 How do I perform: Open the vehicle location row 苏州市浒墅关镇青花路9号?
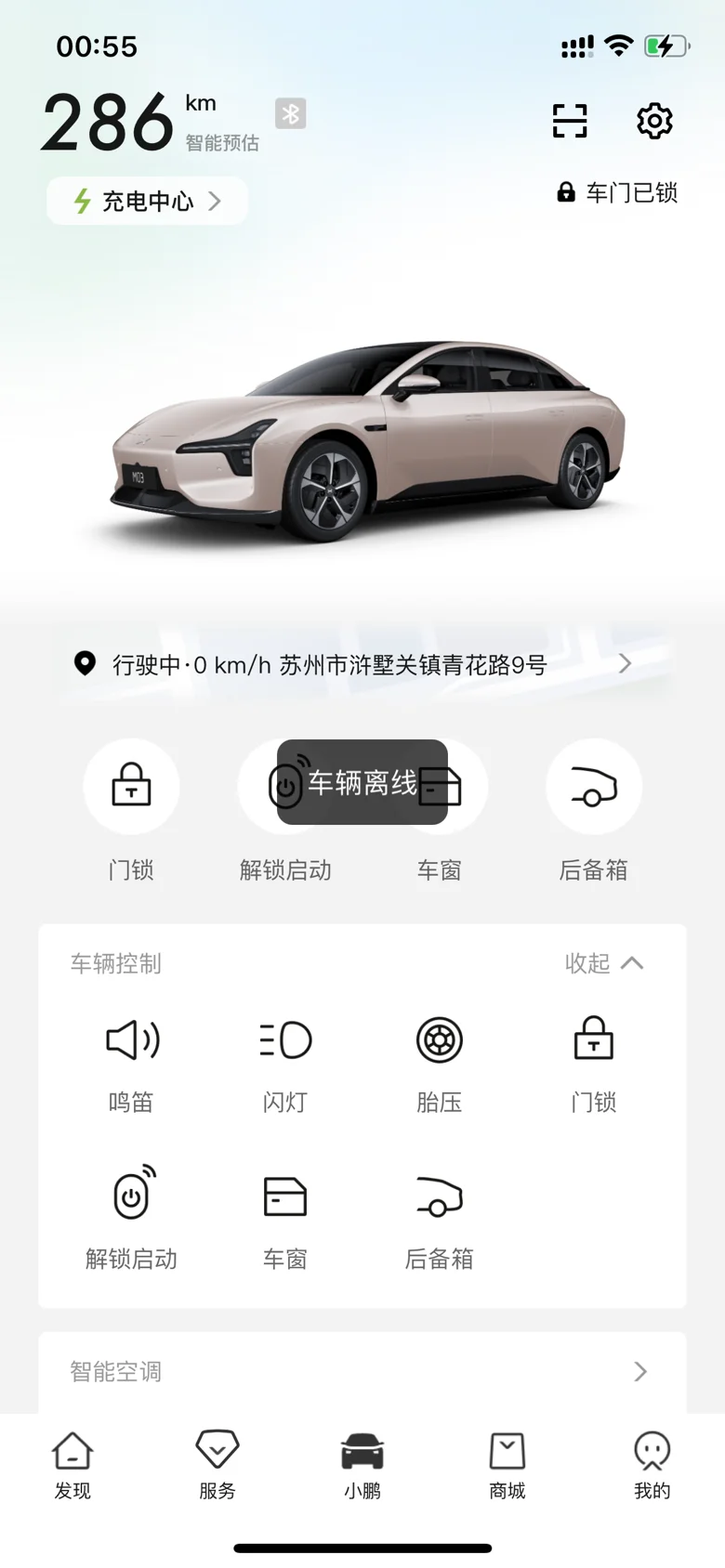362,664
